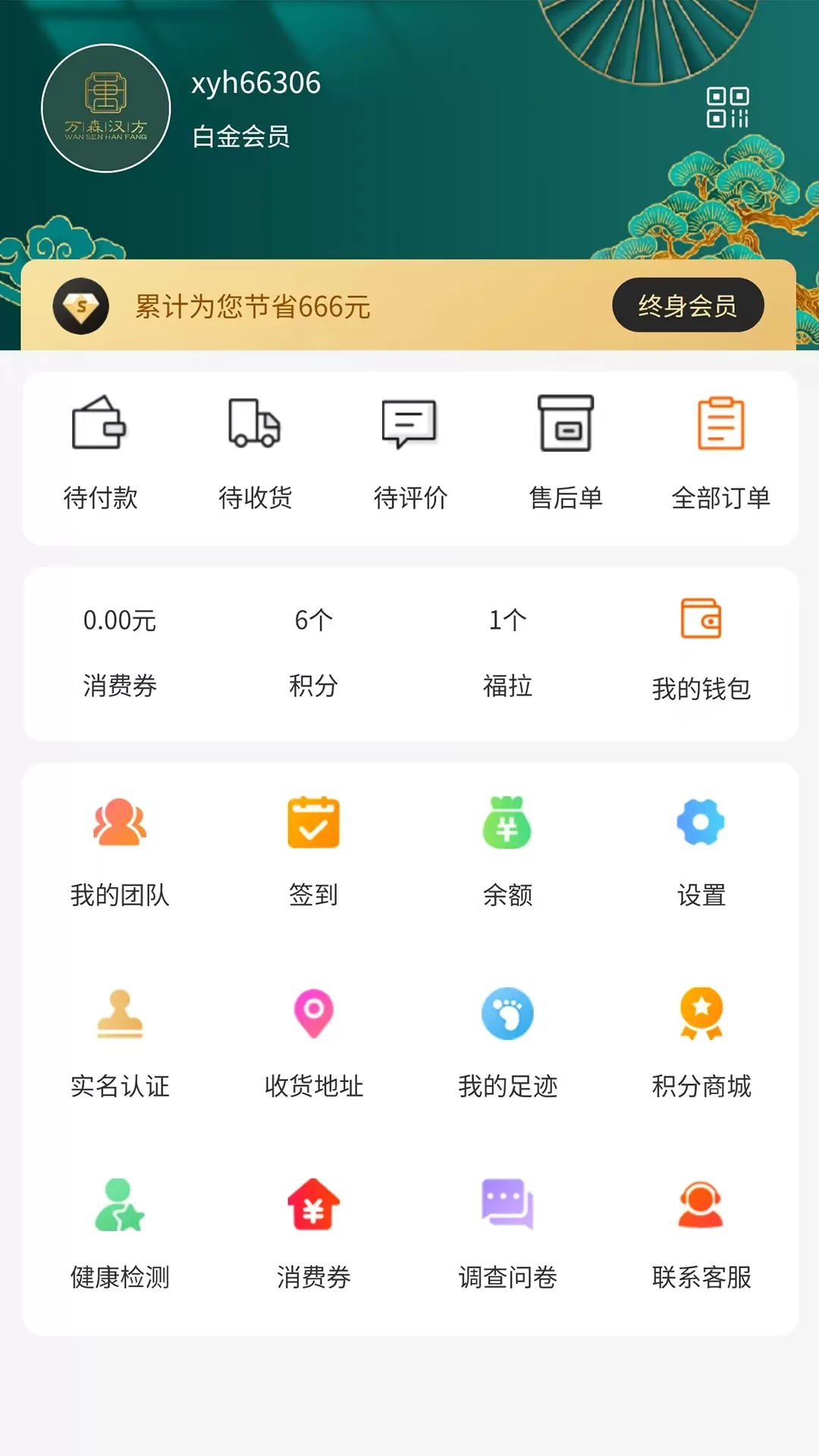Open 积分商城
This screenshot has width=819, height=1456.
[x=701, y=1043]
